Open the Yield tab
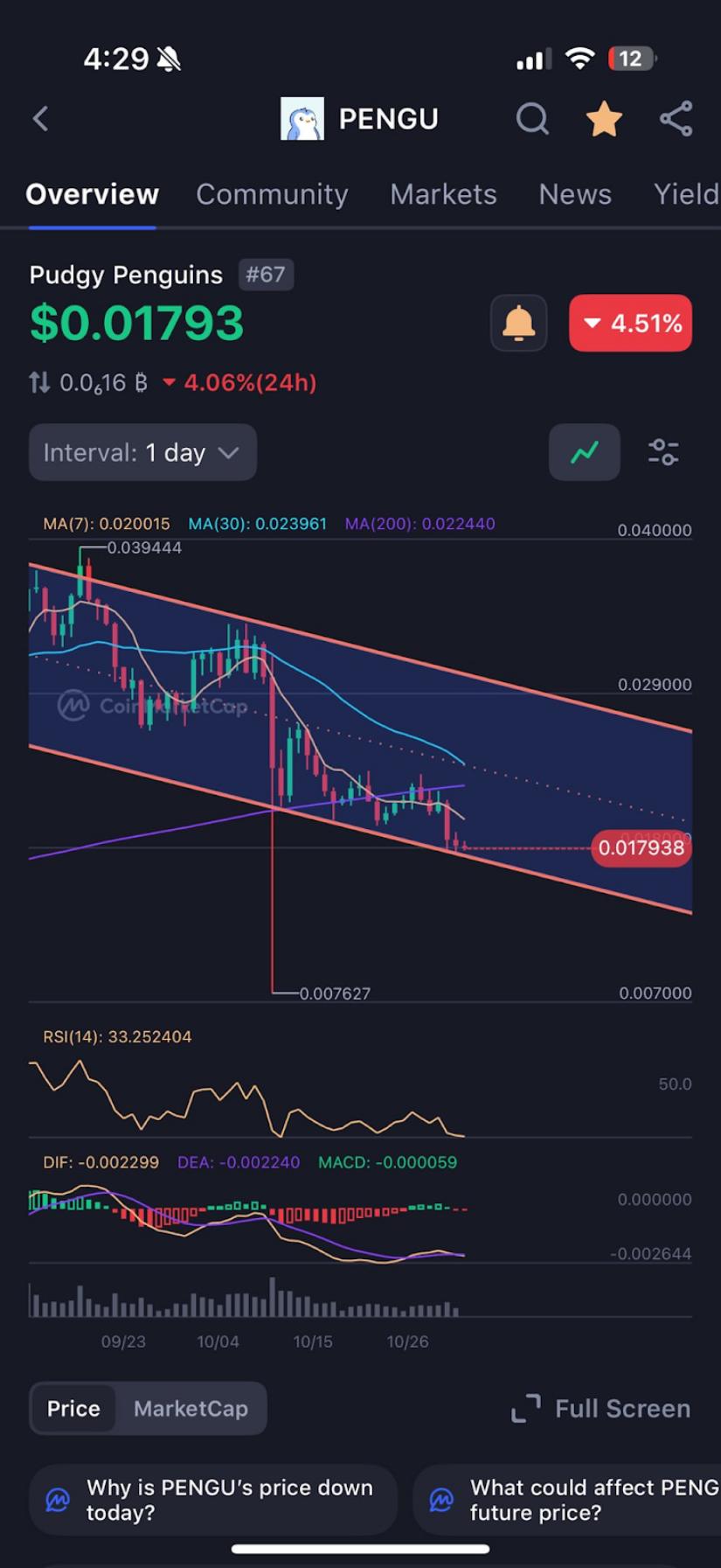This screenshot has height=1568, width=721. click(x=686, y=194)
